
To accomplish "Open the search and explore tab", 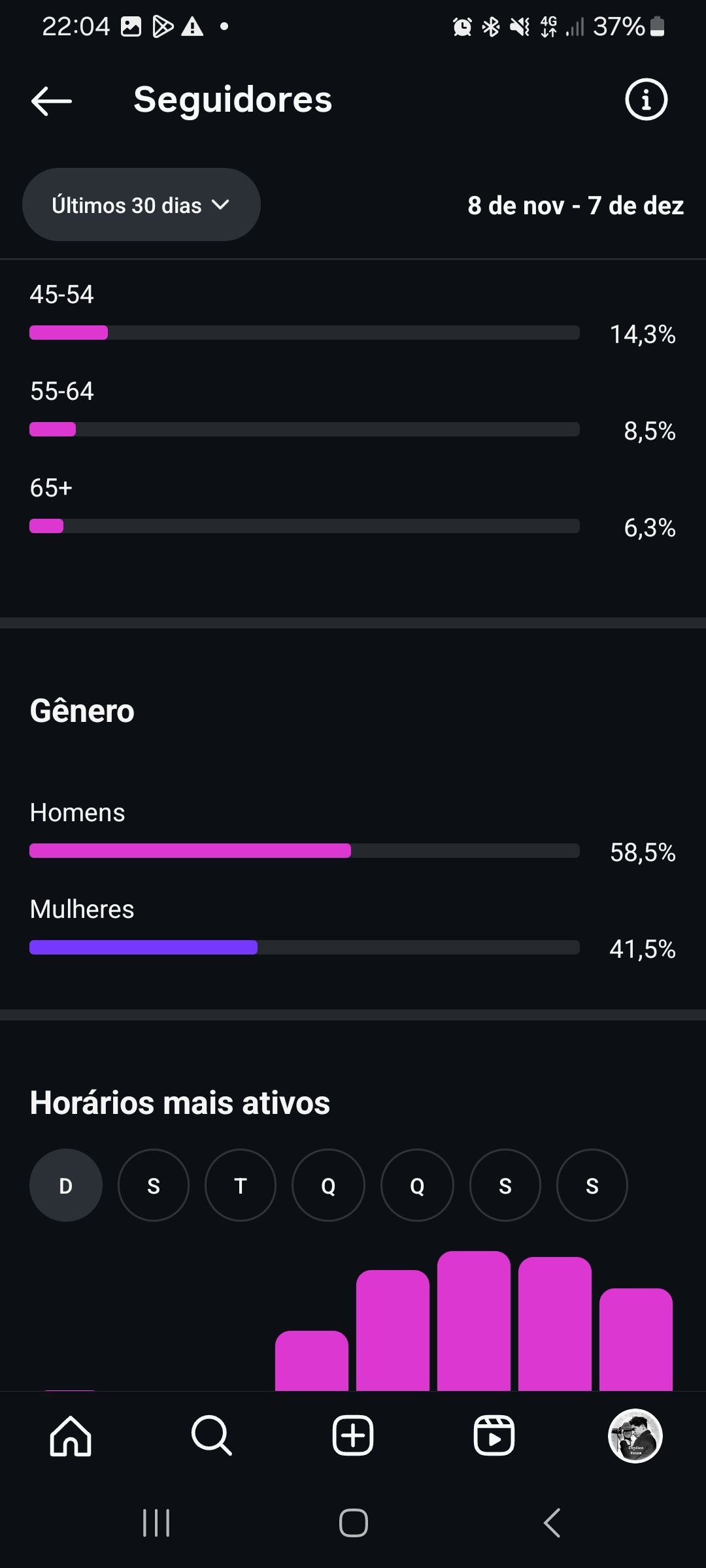I will tap(211, 1436).
